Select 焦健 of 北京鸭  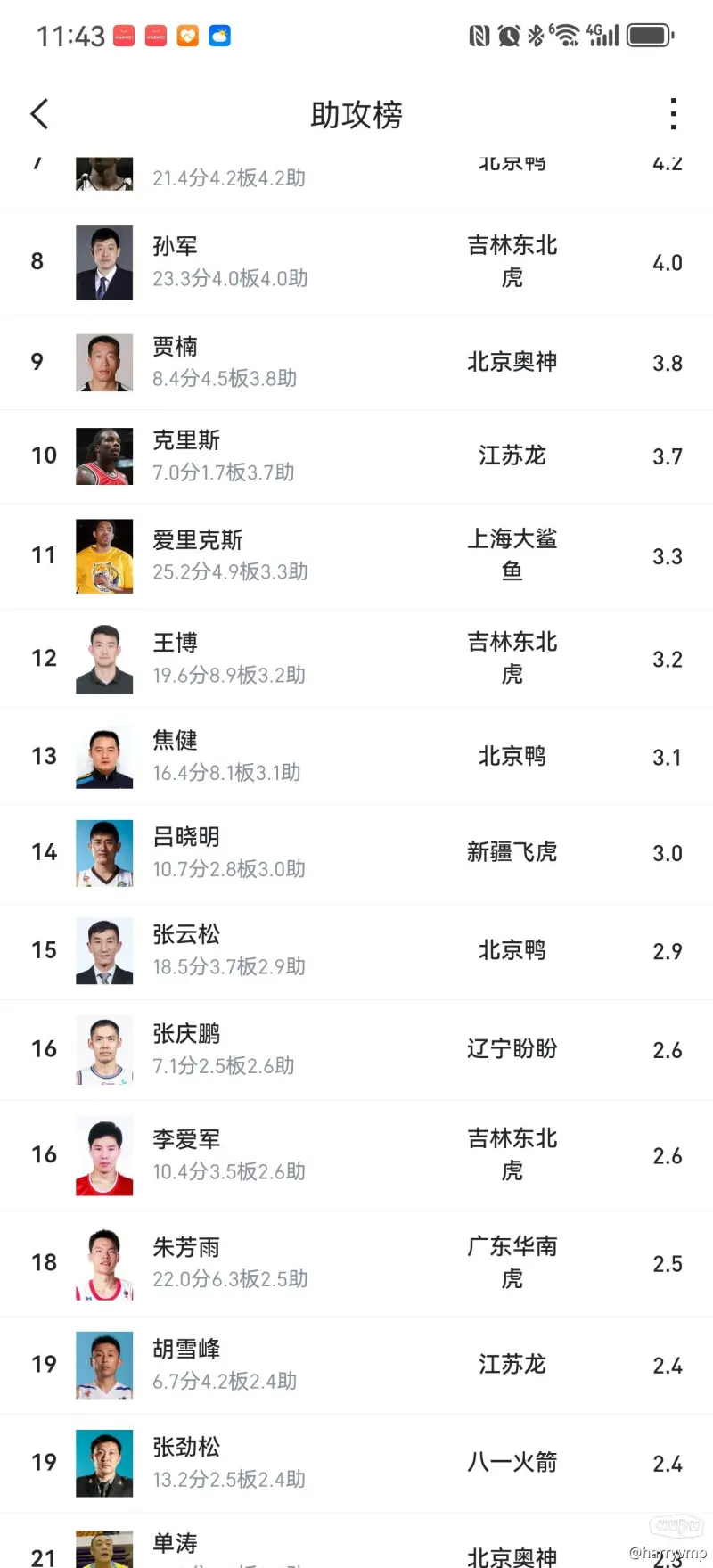pos(356,756)
